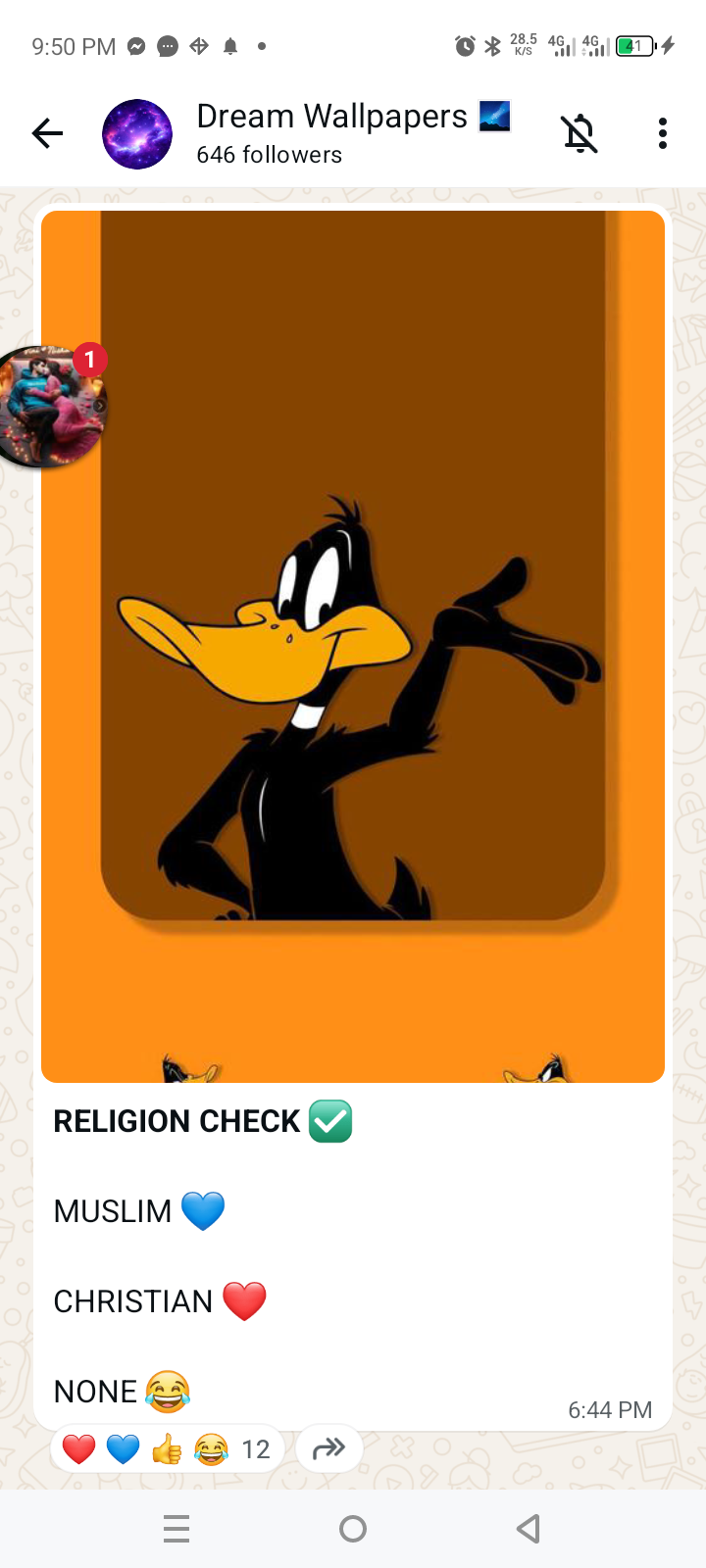
Task: Forward the Religion Check post
Action: click(328, 1448)
